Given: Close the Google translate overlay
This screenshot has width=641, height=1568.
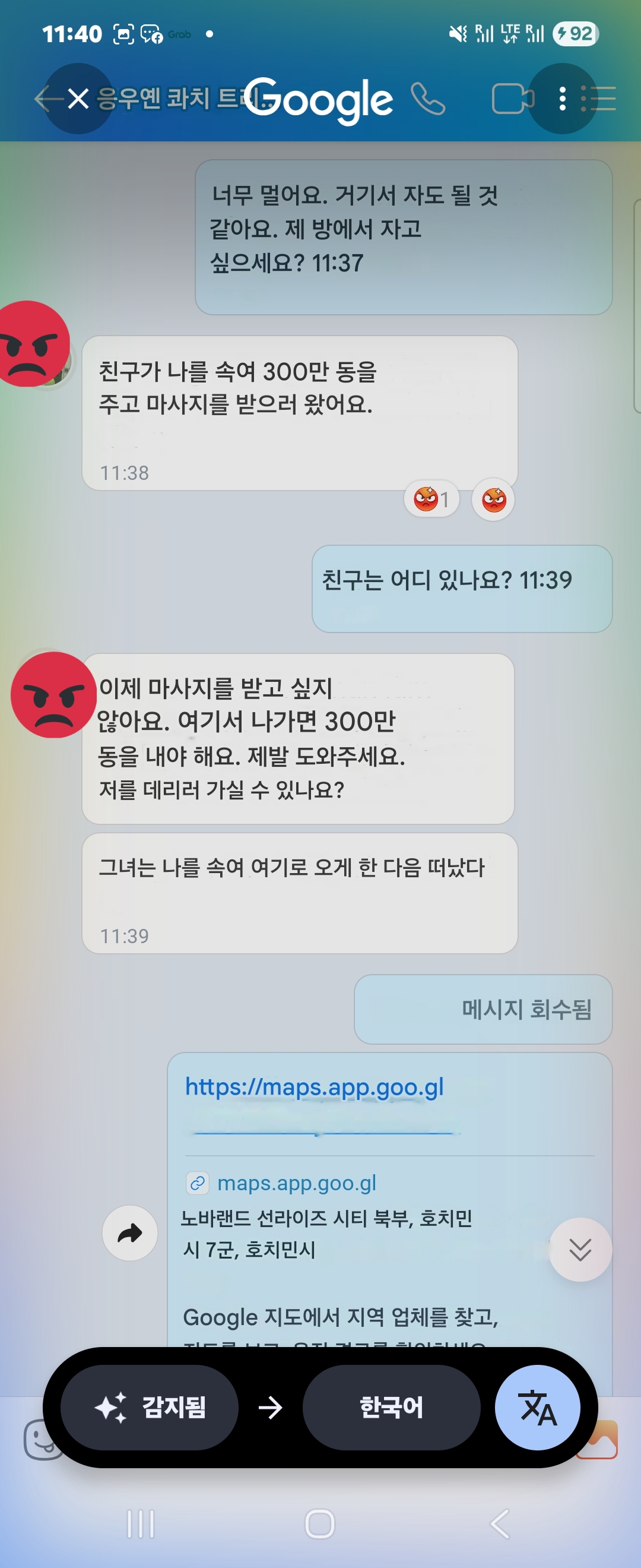Looking at the screenshot, I should coord(78,99).
